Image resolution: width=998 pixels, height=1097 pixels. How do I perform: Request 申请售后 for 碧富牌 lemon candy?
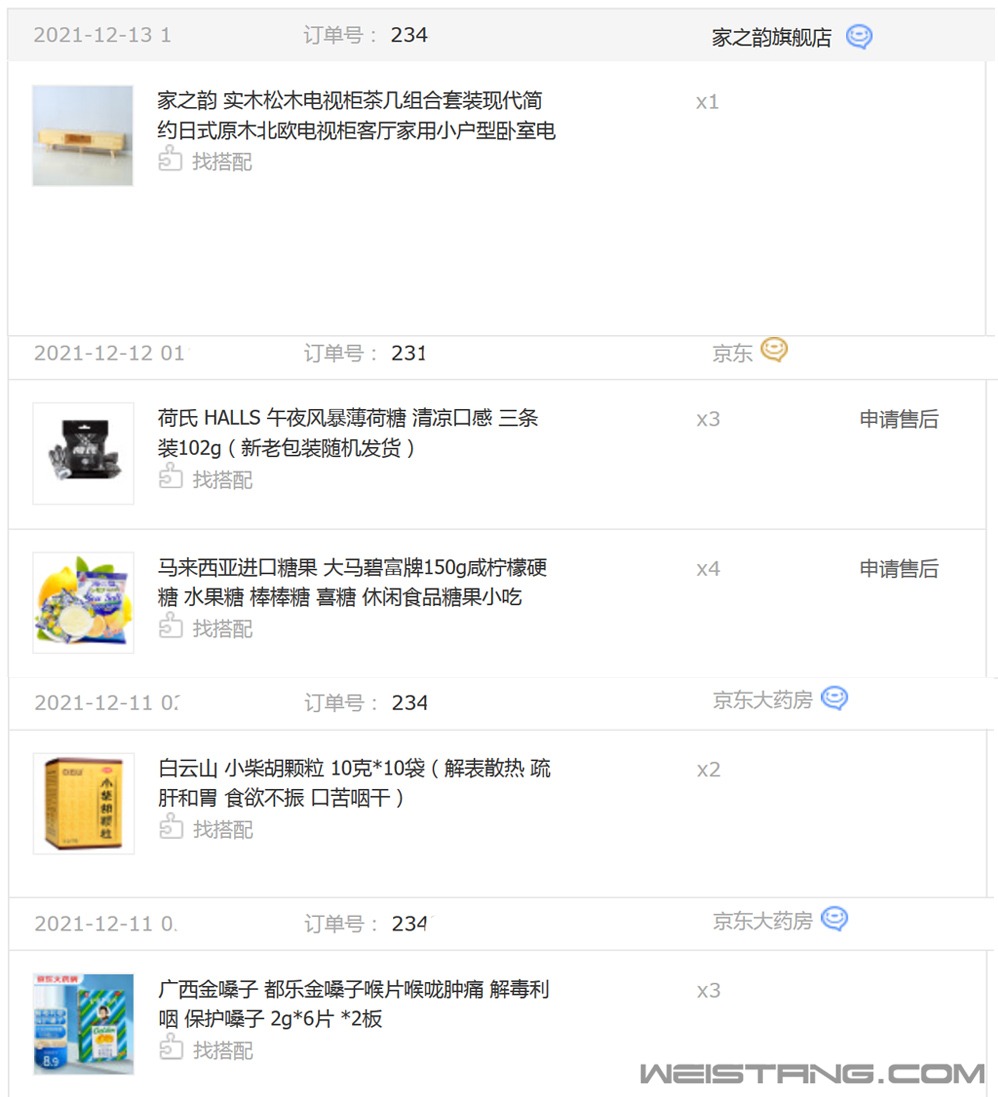[x=899, y=569]
